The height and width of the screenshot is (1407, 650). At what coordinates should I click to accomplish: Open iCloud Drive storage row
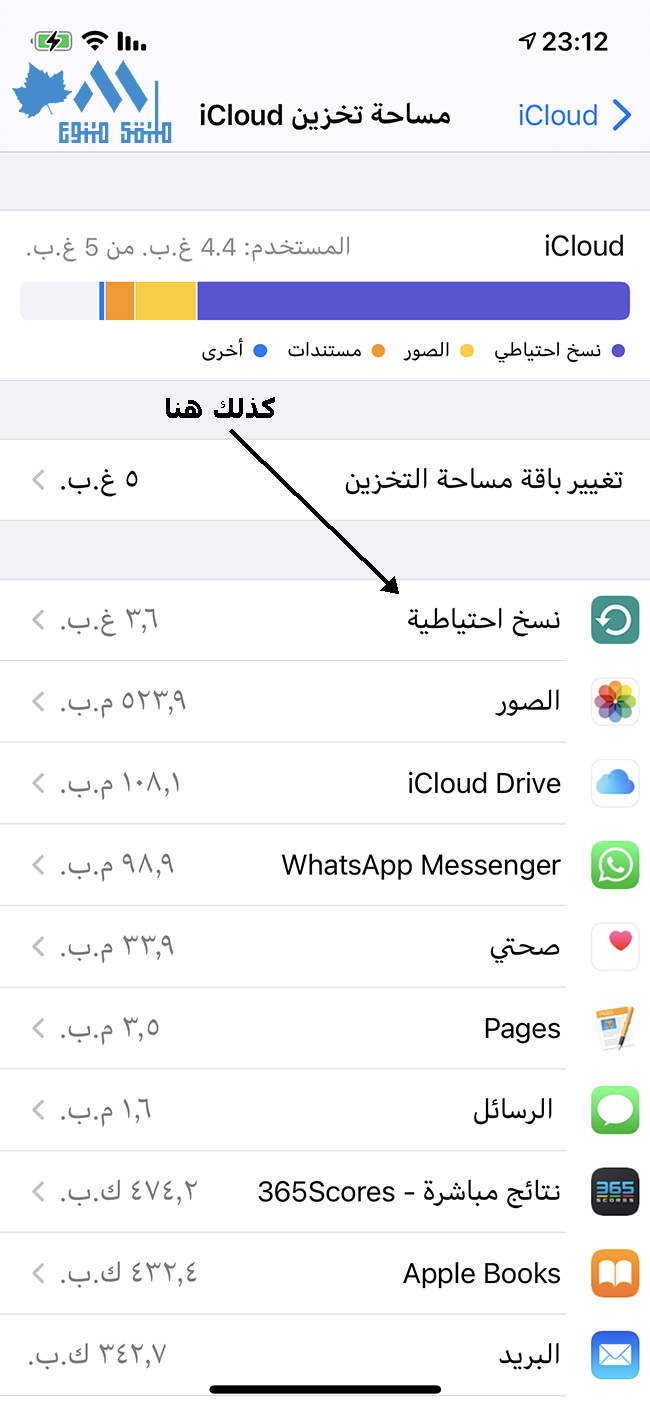coord(325,783)
